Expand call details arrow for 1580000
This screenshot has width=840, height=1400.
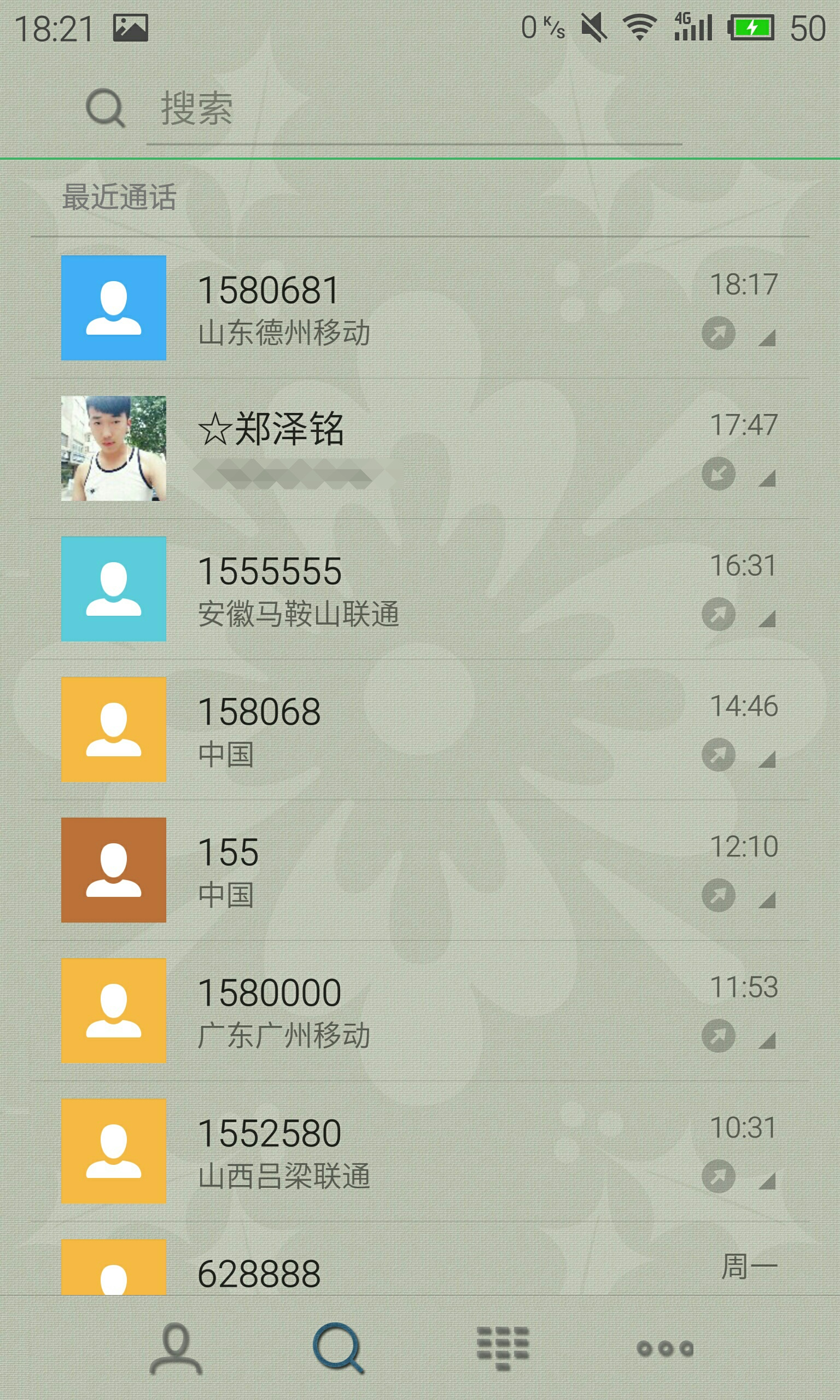767,1040
